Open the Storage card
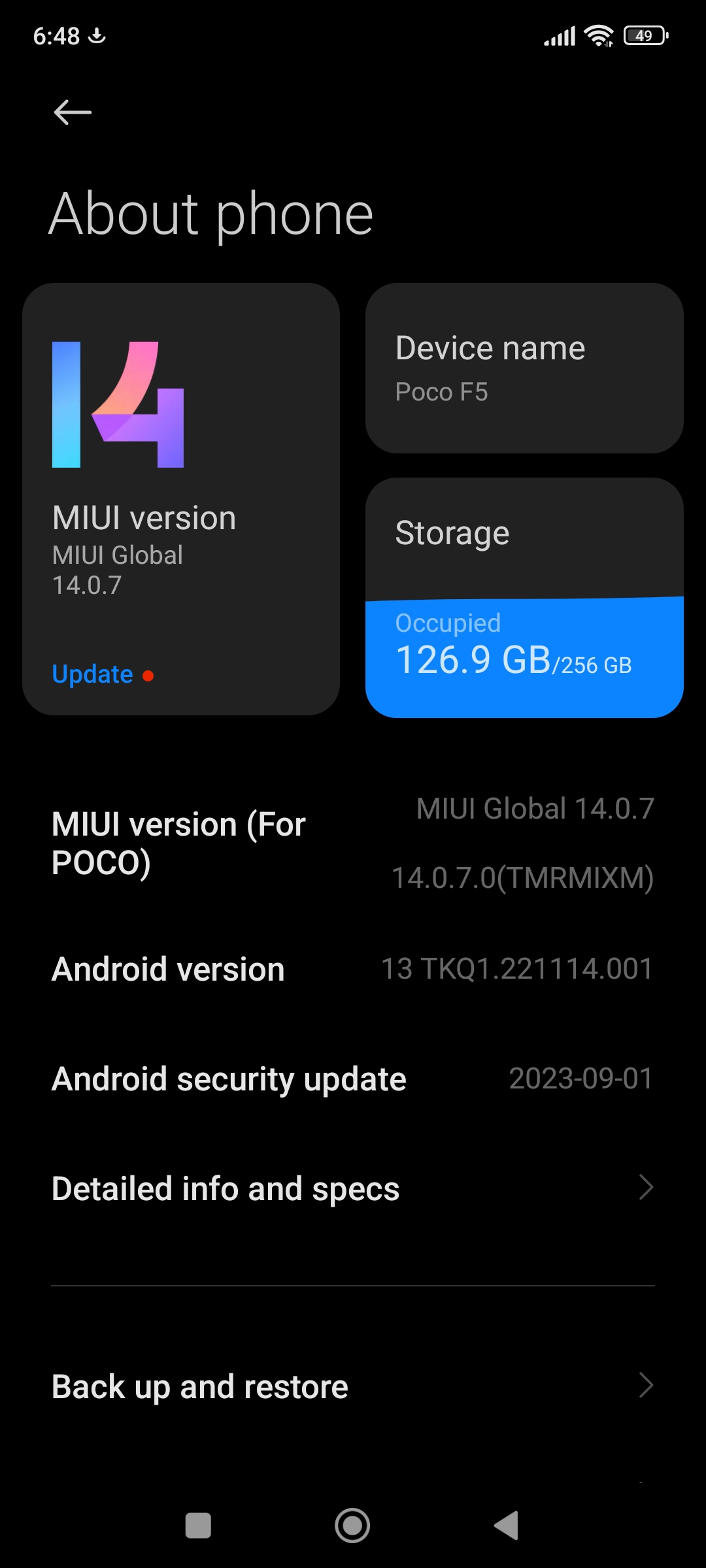The width and height of the screenshot is (706, 1568). click(524, 597)
